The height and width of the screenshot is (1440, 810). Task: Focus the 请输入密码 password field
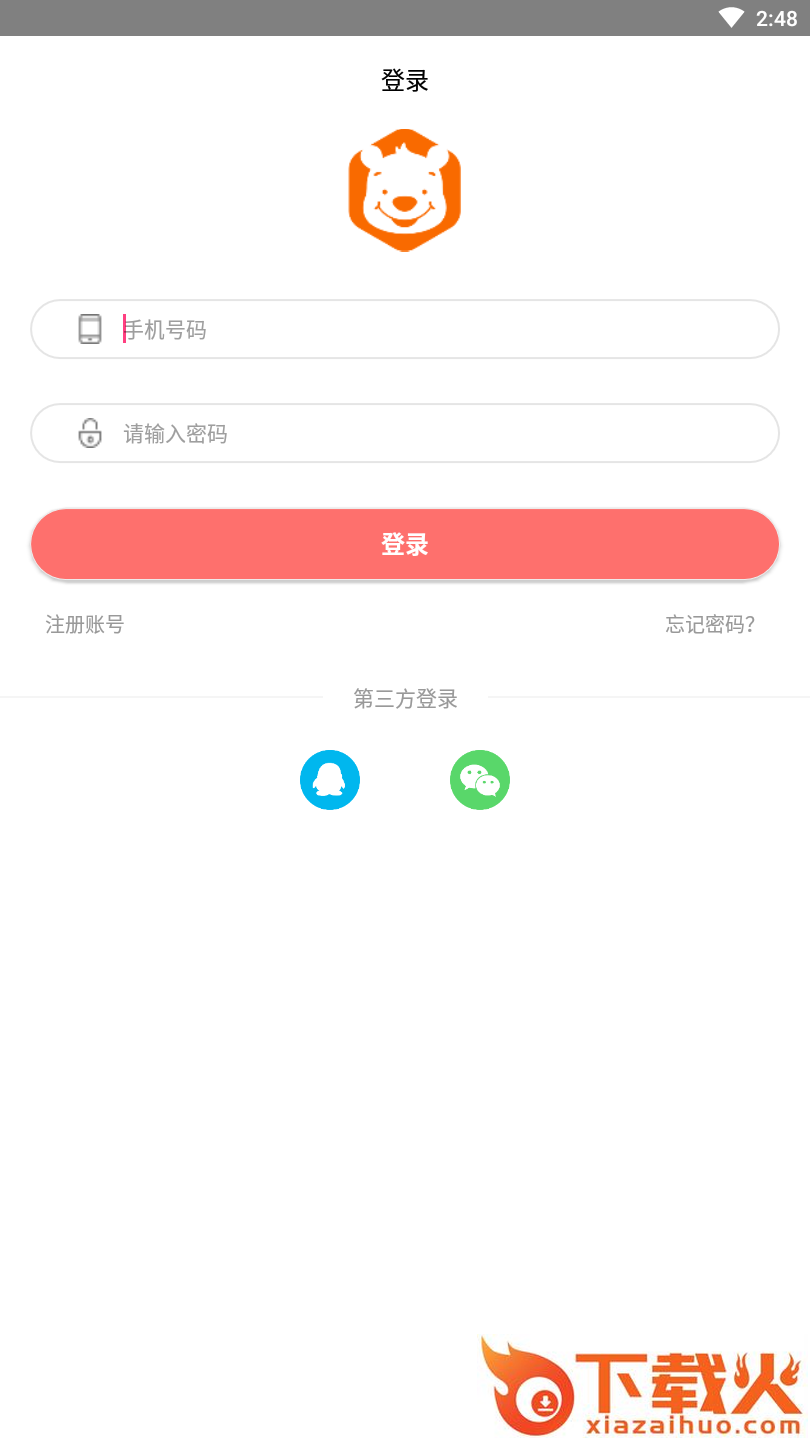pos(404,433)
